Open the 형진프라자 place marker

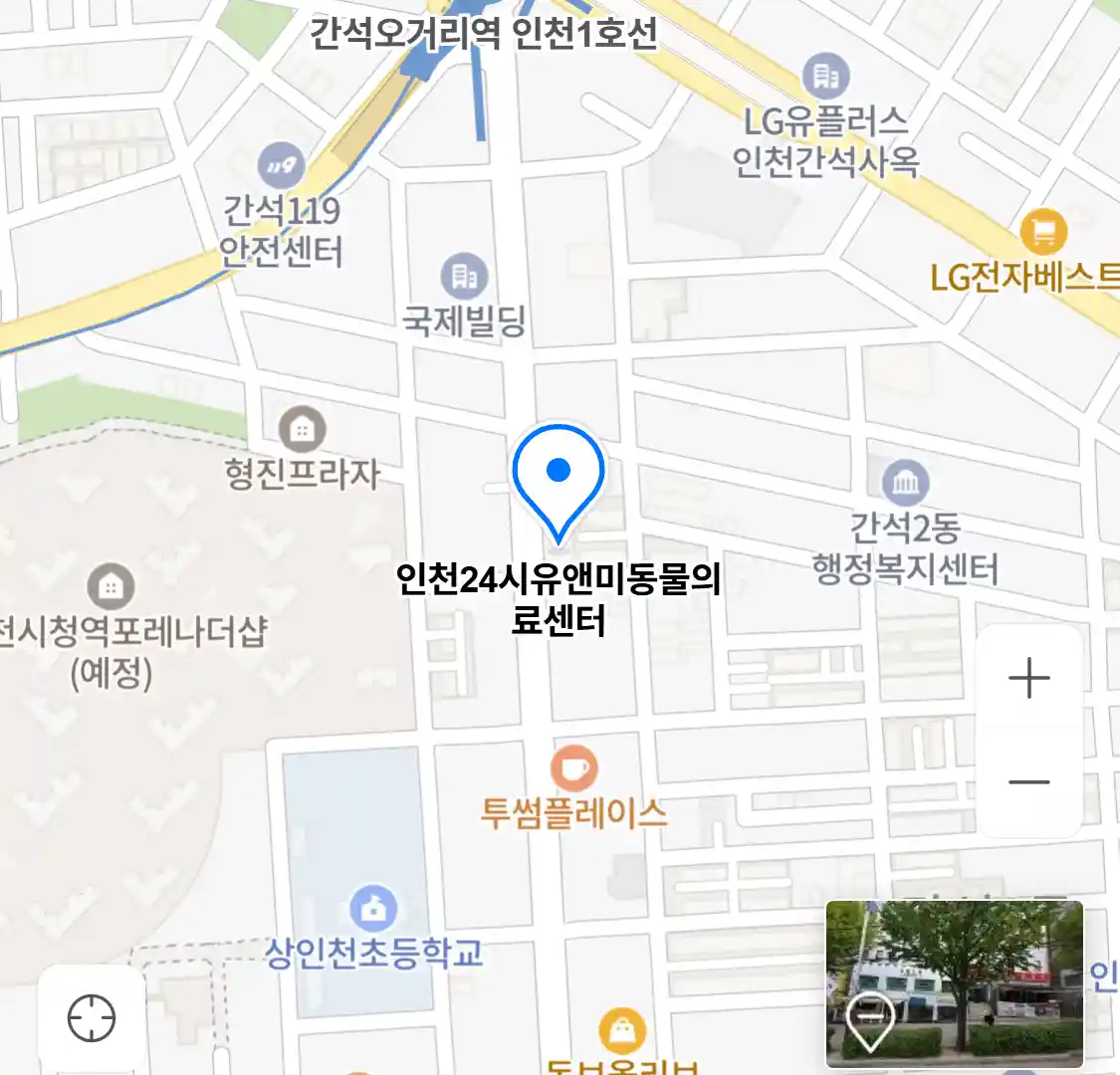(302, 430)
